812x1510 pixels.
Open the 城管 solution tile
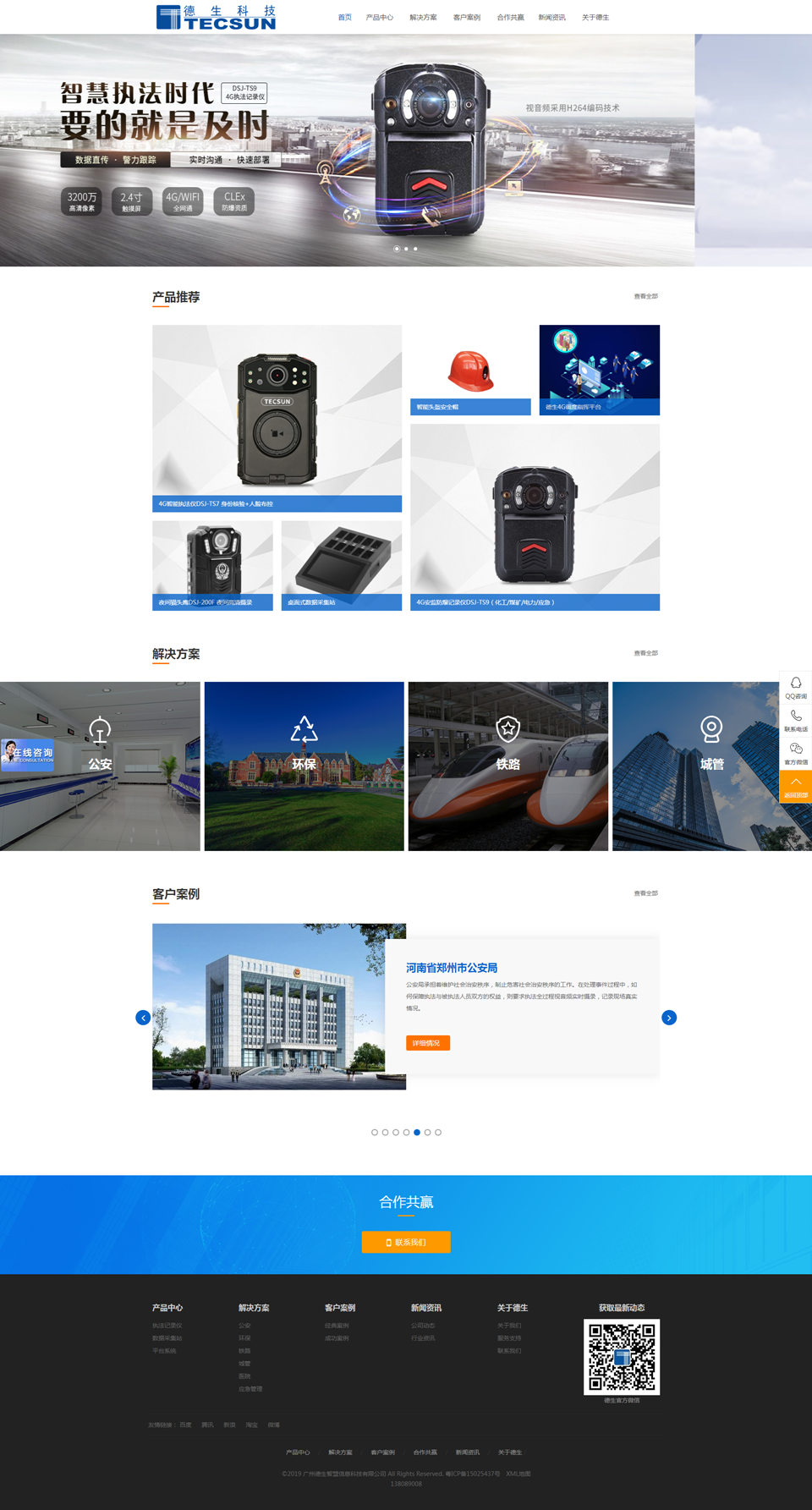tap(711, 766)
